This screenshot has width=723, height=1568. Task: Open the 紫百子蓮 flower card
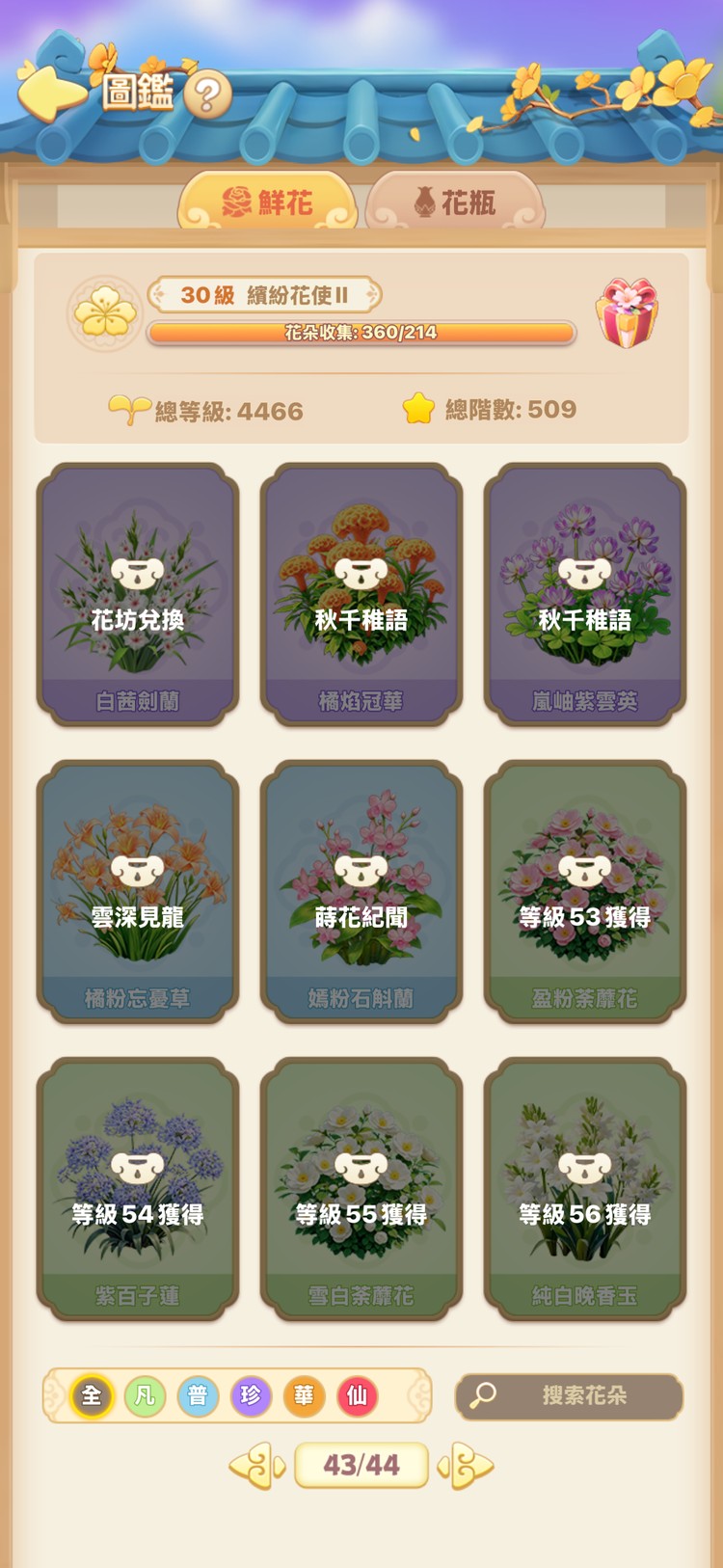point(138,1189)
